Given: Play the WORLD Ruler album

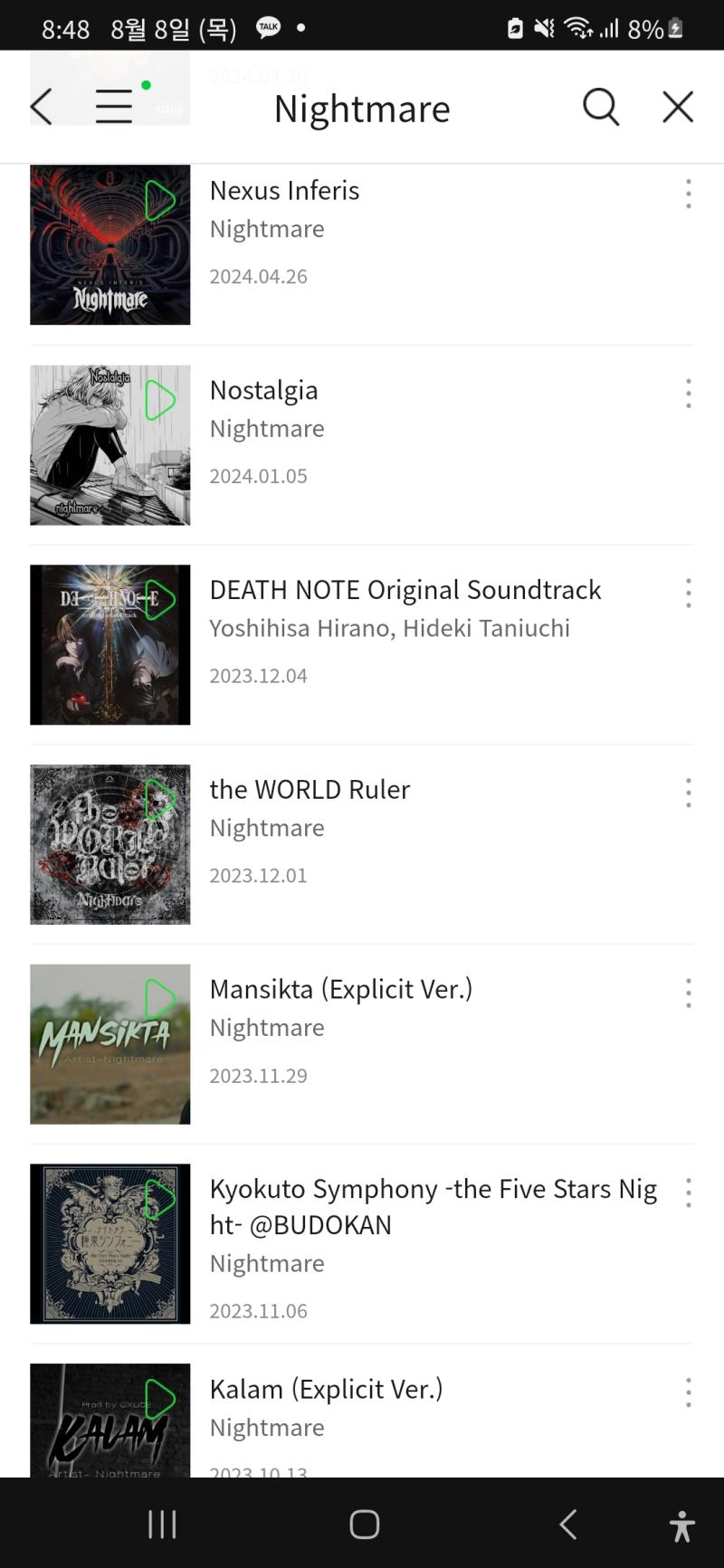Looking at the screenshot, I should pos(160,800).
